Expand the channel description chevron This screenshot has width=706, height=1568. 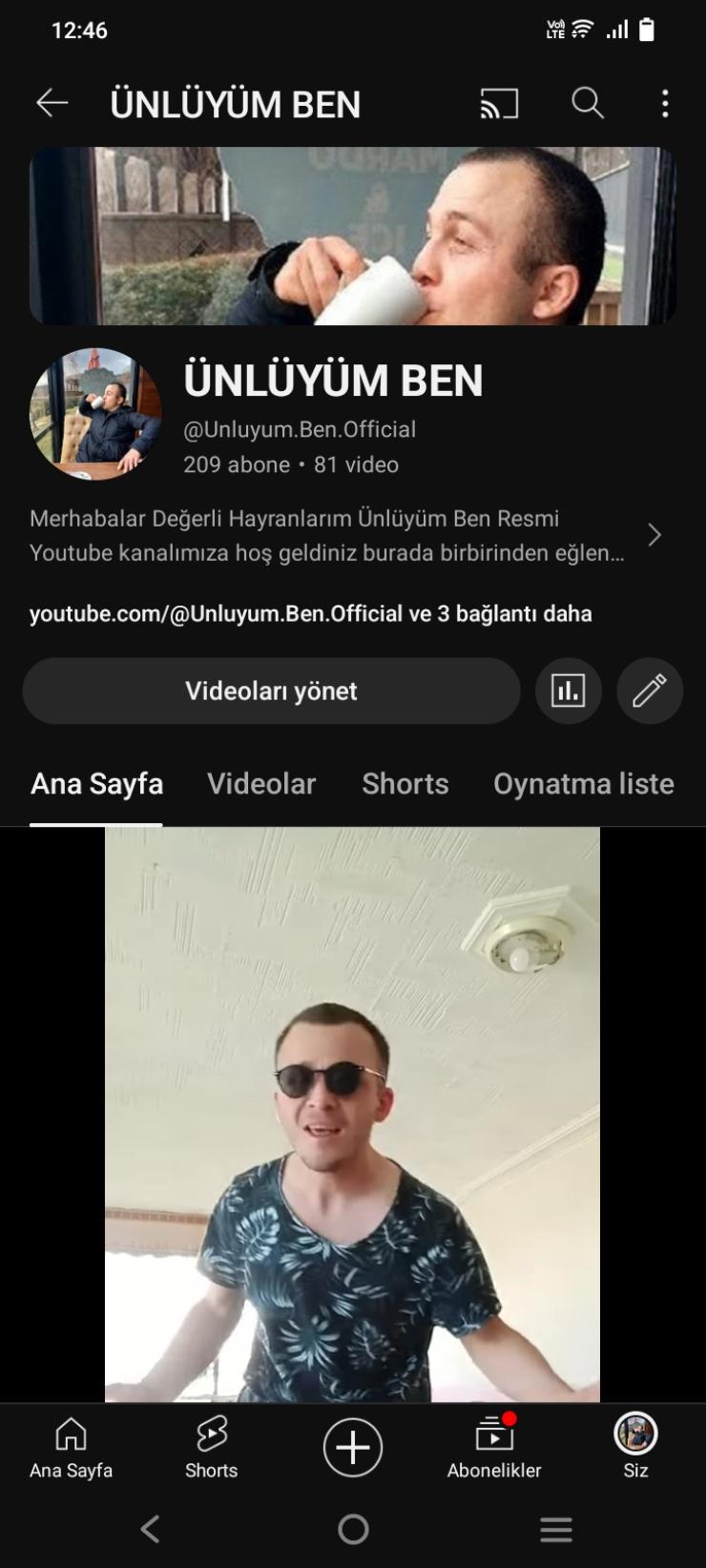(654, 535)
